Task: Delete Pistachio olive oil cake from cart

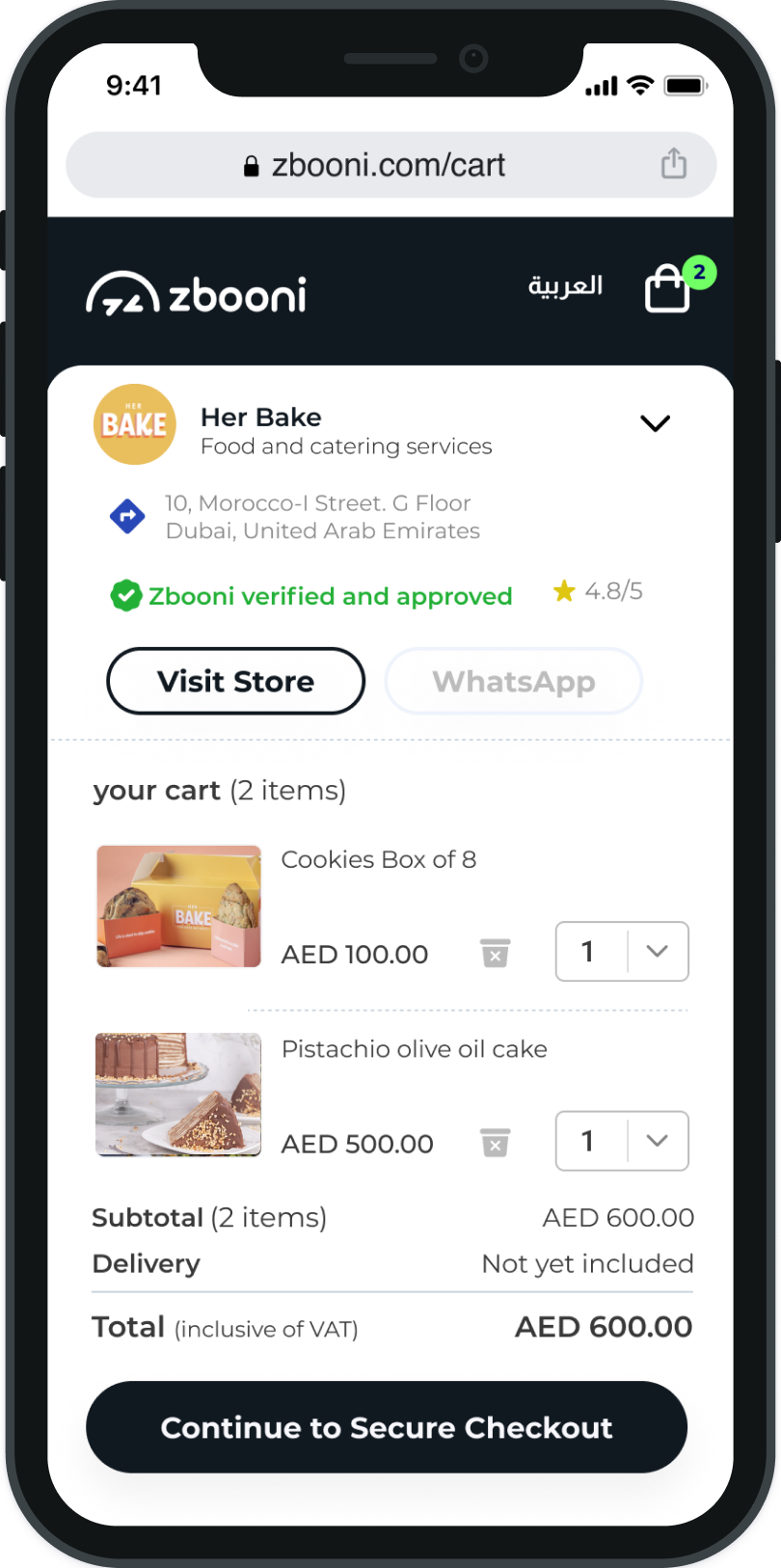Action: tap(495, 1143)
